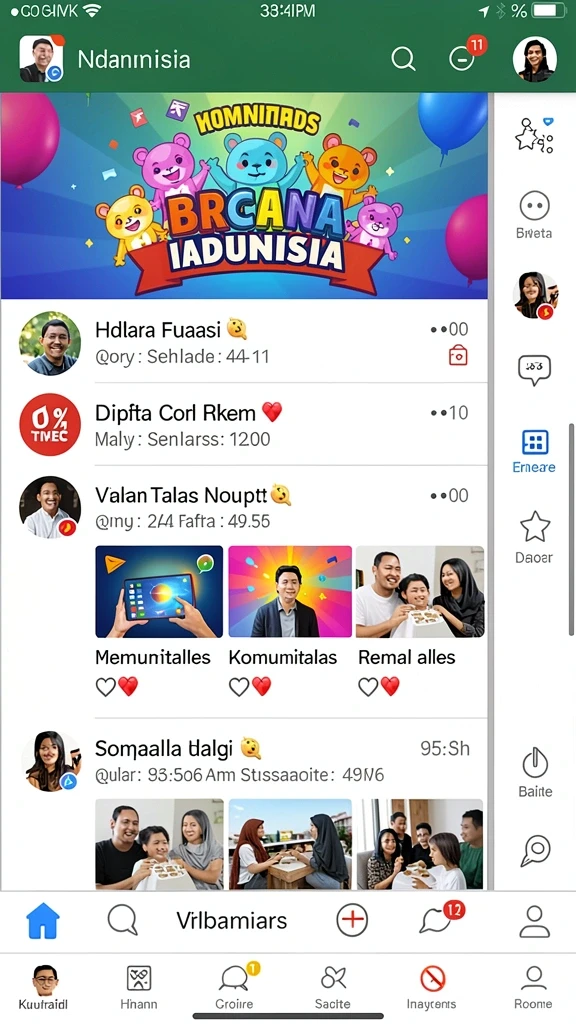The width and height of the screenshot is (576, 1024).
Task: Tap the Bnveta item in side panel
Action: (534, 216)
